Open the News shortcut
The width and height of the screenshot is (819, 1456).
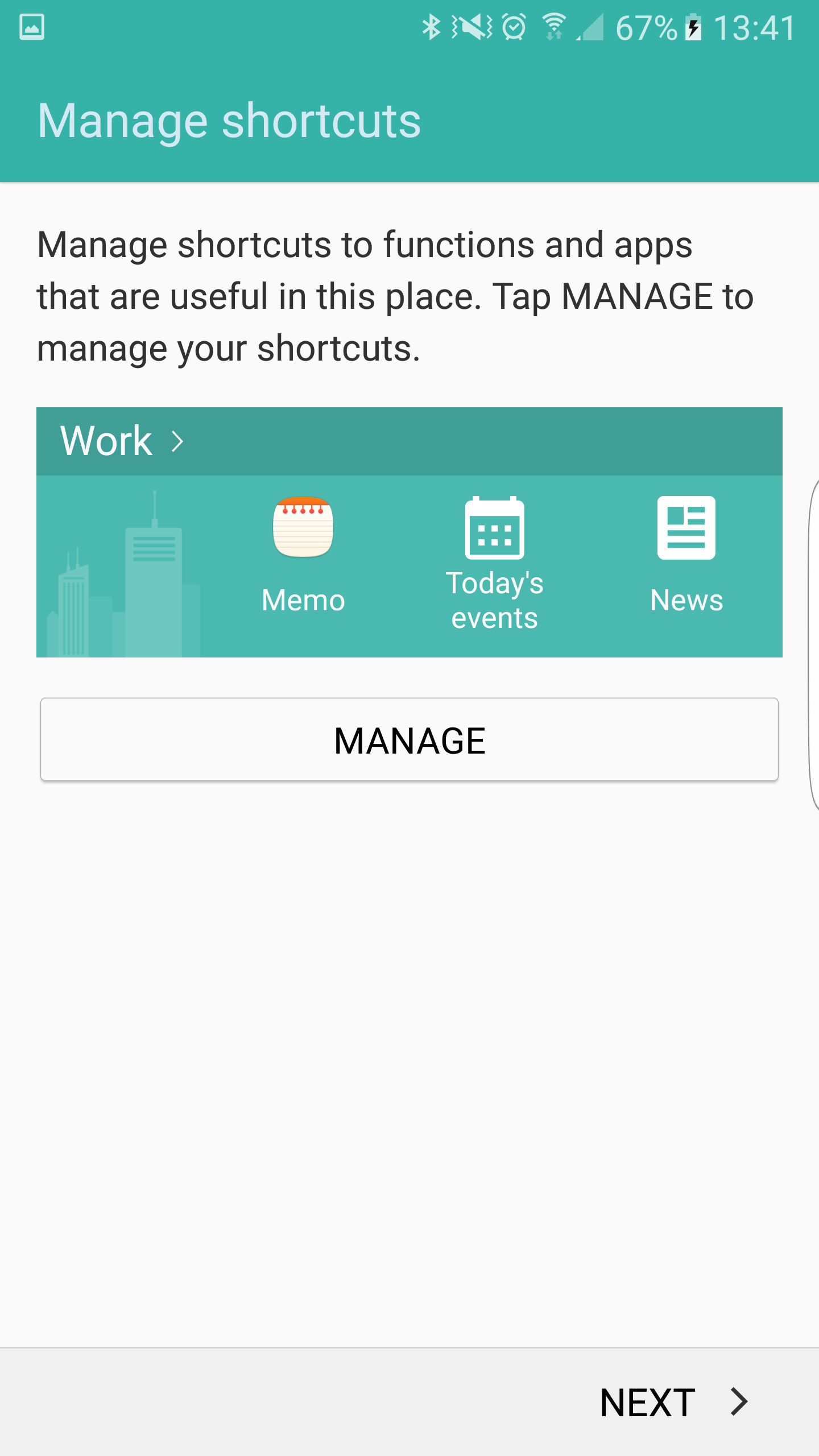[x=686, y=556]
